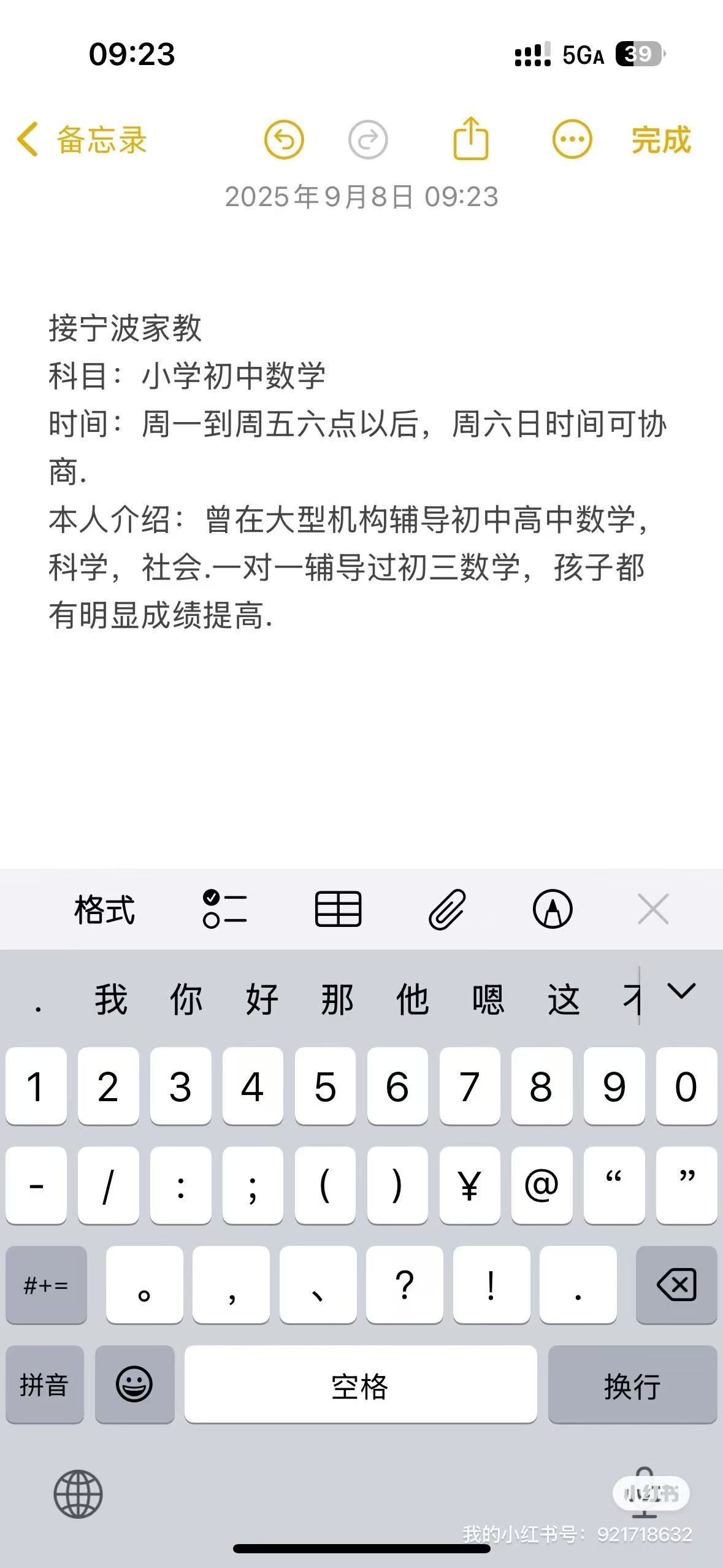Show more symbols with the #+= key
The image size is (723, 1568).
[46, 1285]
